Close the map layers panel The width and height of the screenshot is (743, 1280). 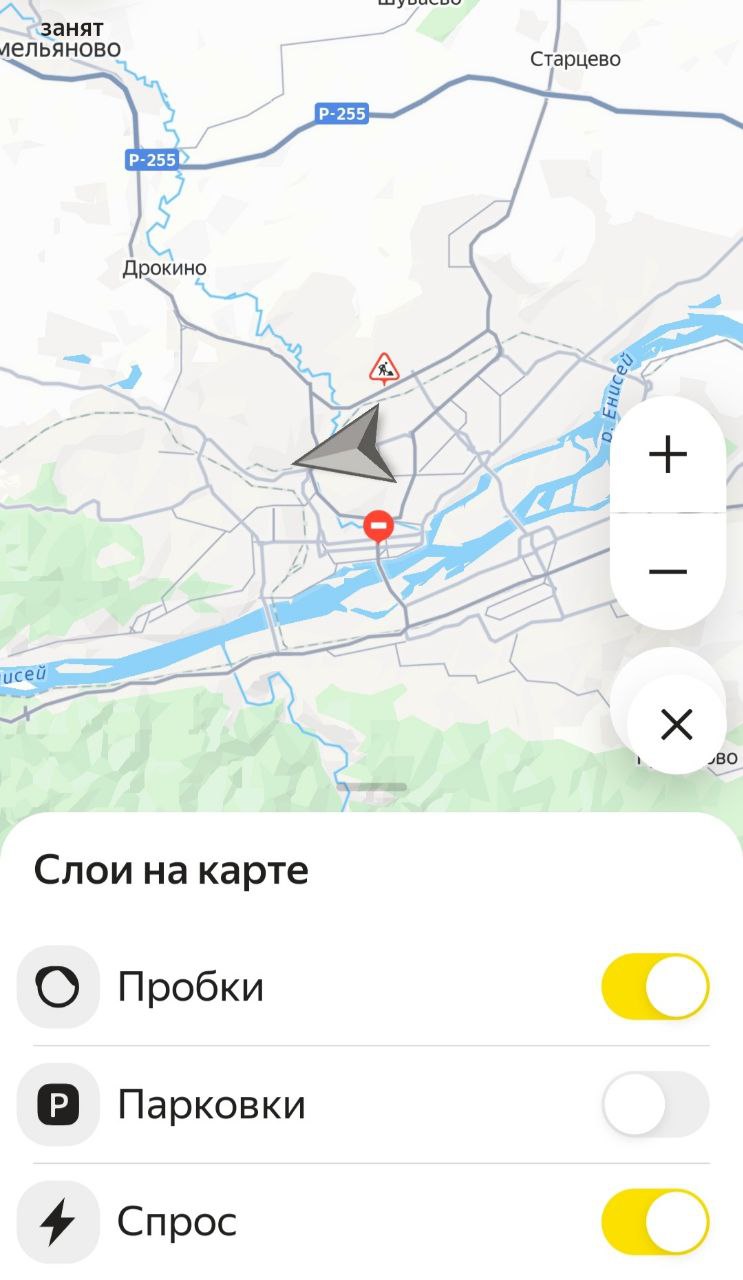tap(677, 725)
